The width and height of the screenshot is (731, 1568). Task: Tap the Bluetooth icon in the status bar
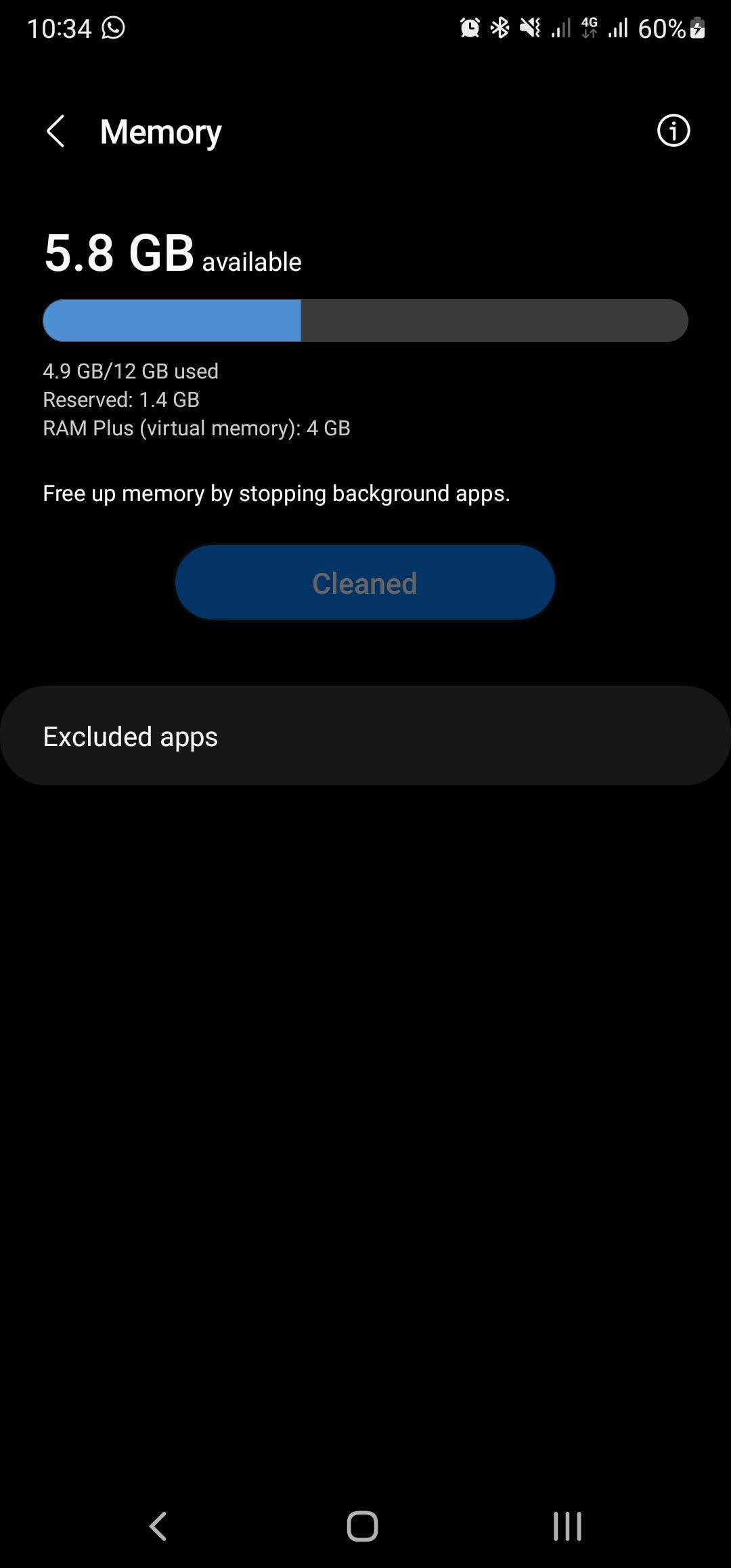point(500,28)
